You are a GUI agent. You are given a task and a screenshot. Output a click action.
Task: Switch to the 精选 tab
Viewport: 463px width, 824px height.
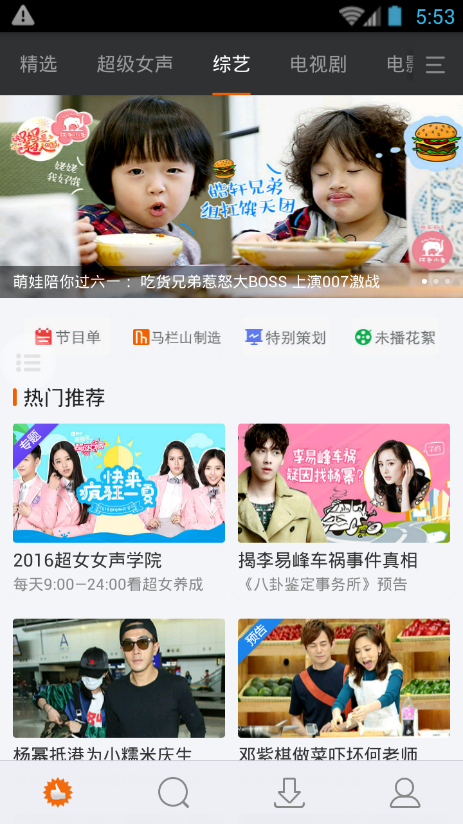pos(38,64)
